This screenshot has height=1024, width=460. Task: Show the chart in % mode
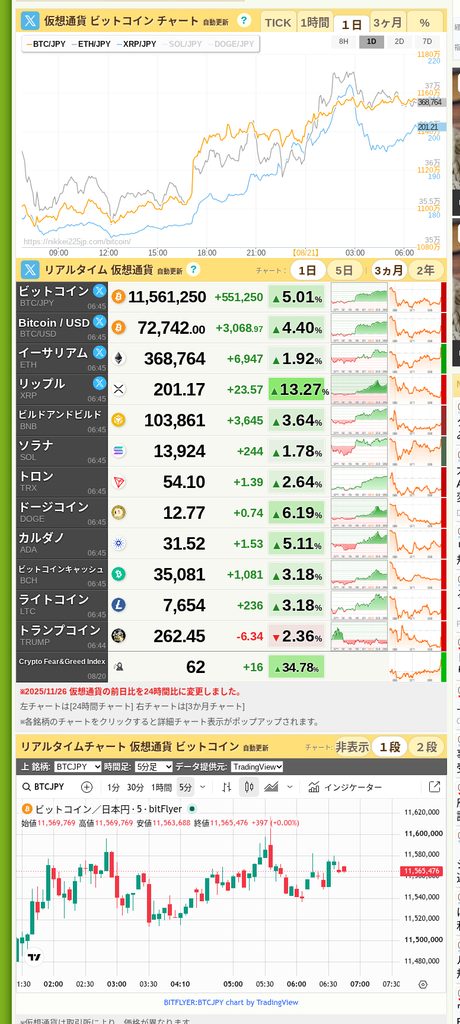point(425,23)
